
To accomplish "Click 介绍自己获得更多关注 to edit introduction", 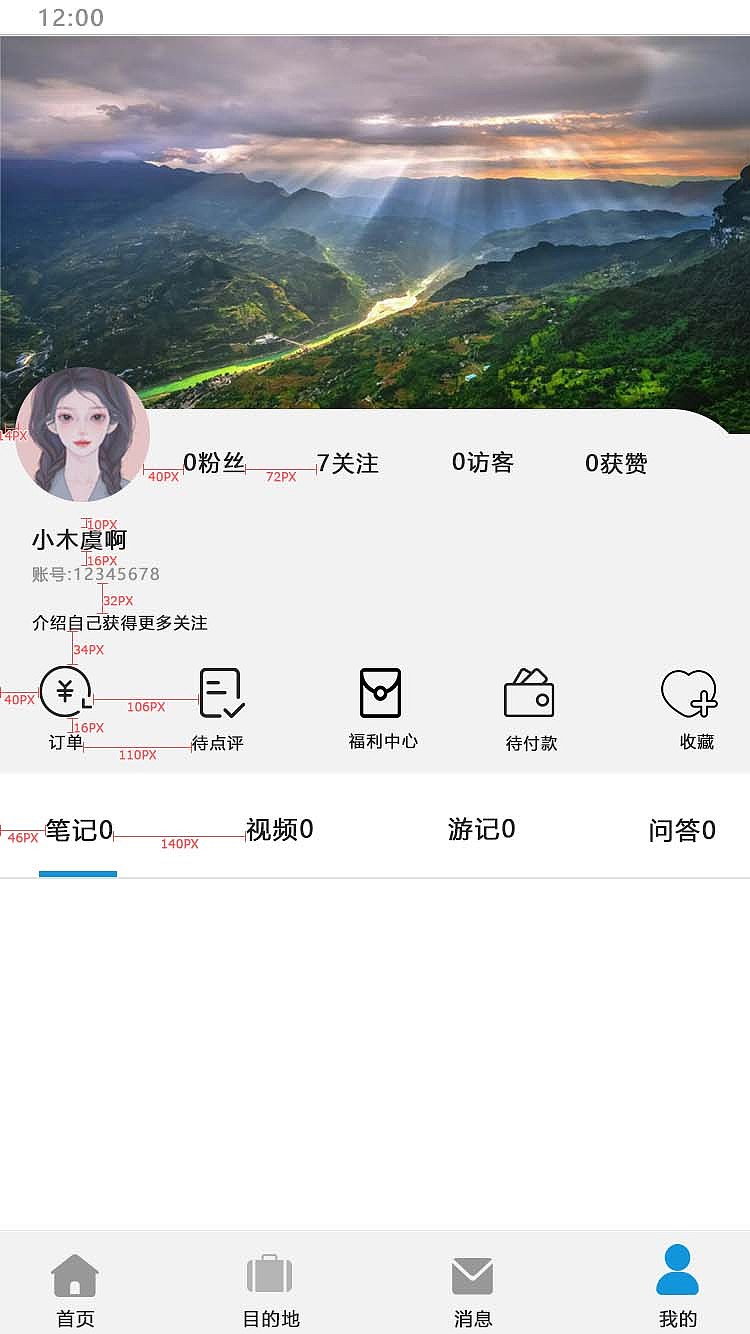I will pyautogui.click(x=119, y=622).
